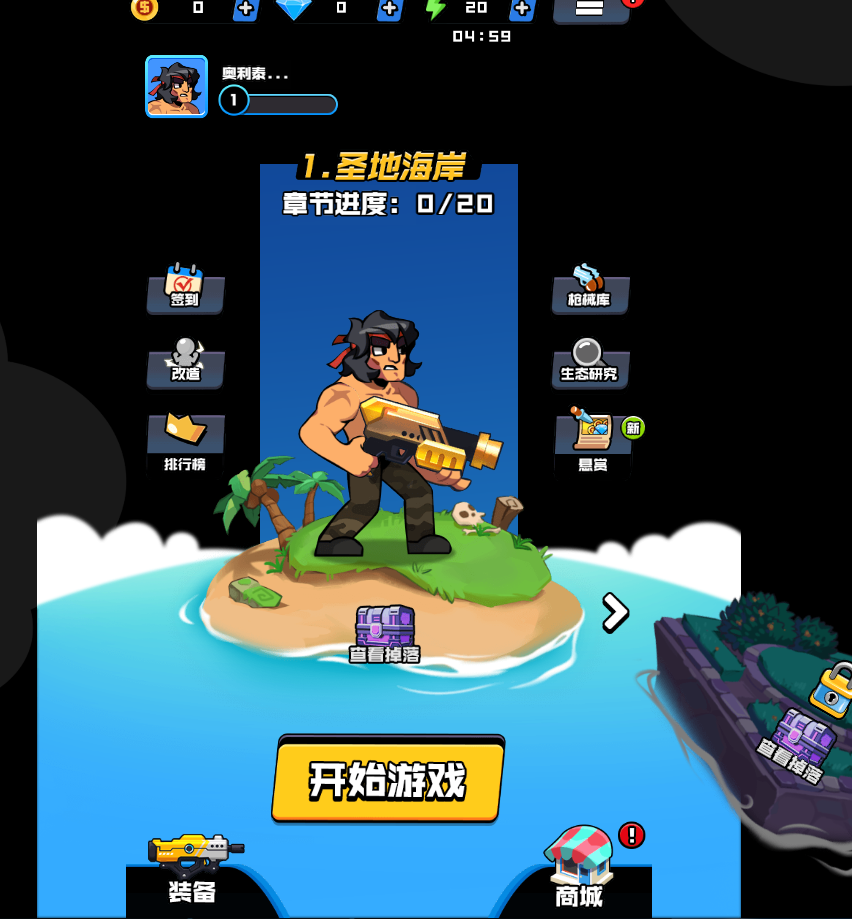Open the 枪械库 gun armory
This screenshot has width=852, height=919.
[x=590, y=288]
